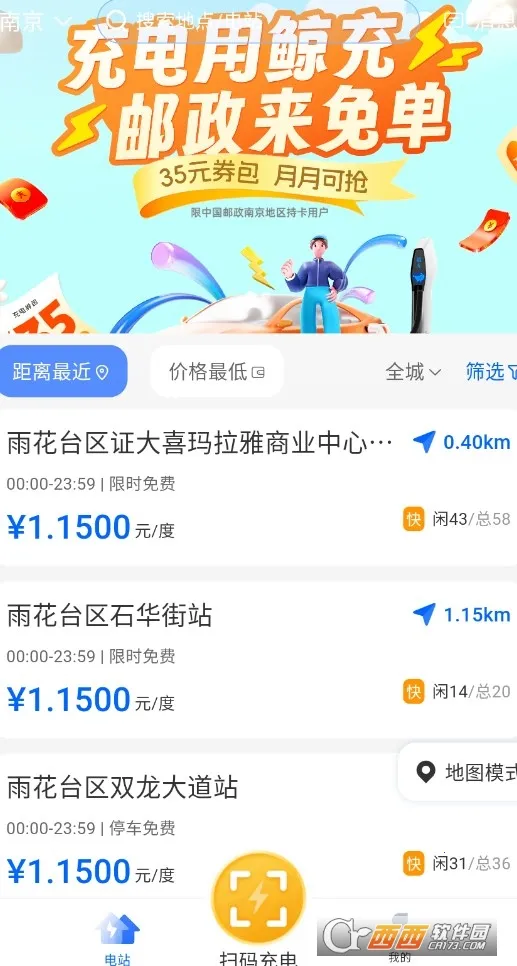Sort by 距离最近

pos(63,371)
